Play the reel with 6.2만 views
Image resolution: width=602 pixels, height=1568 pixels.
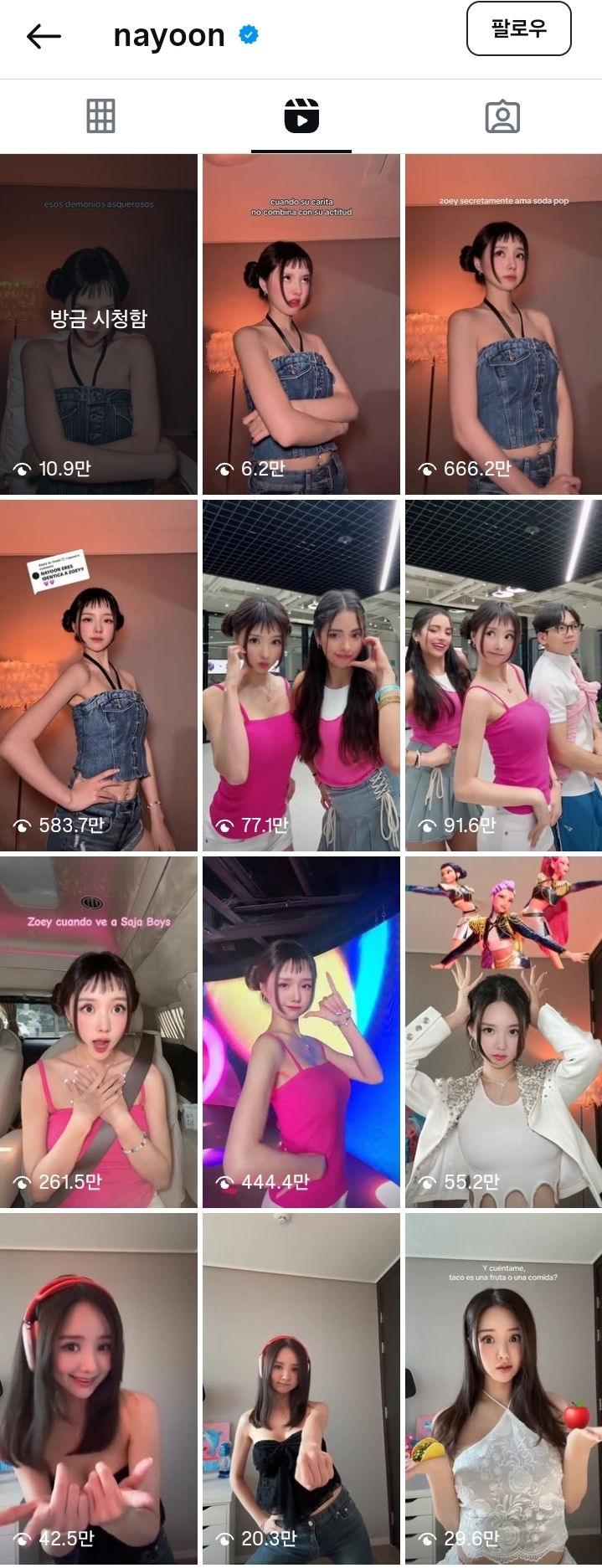point(301,324)
